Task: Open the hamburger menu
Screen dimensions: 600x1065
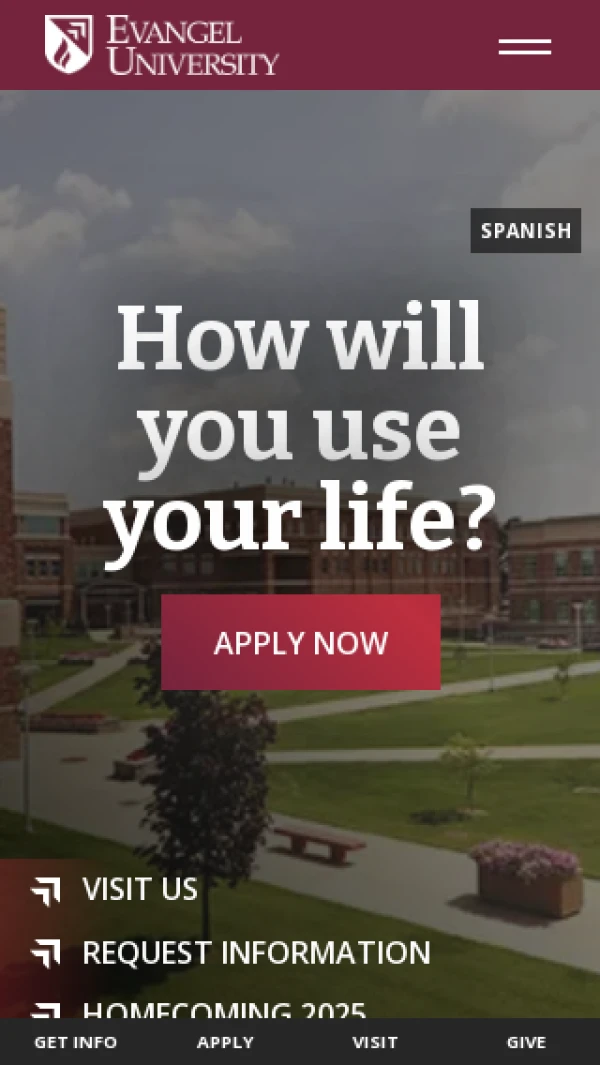Action: (525, 46)
